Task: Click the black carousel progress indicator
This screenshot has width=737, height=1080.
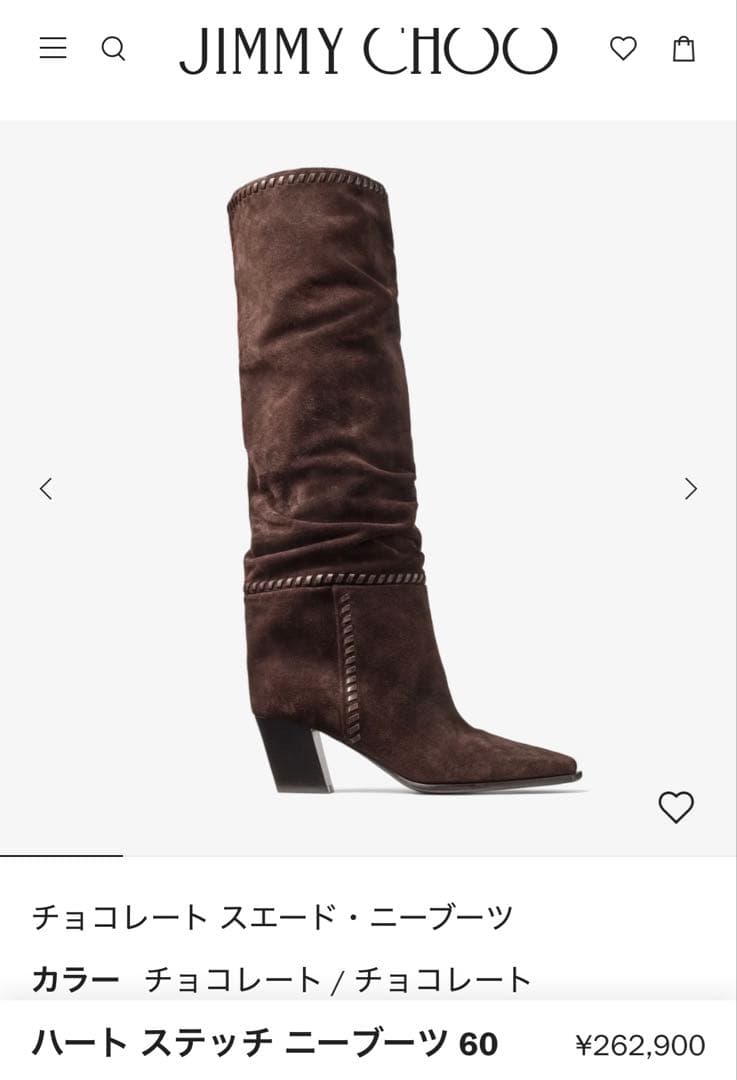Action: pos(62,853)
